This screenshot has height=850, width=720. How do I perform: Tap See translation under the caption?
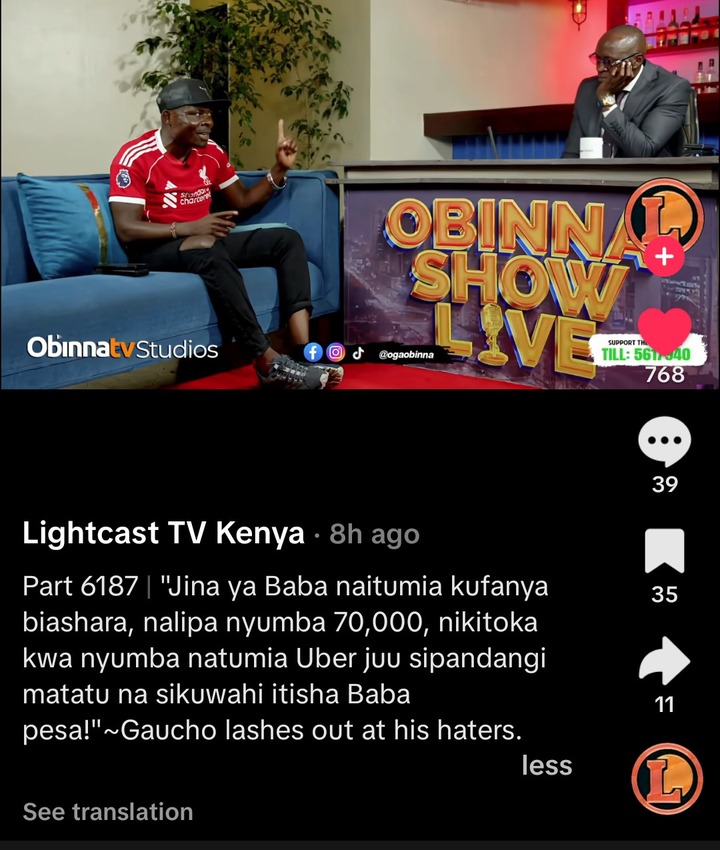(108, 812)
